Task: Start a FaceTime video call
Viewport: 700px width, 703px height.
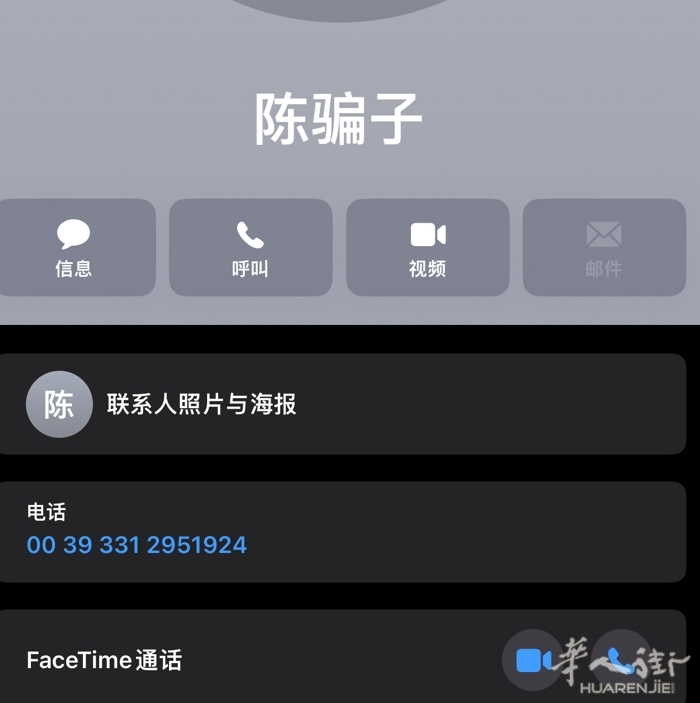Action: tap(532, 660)
